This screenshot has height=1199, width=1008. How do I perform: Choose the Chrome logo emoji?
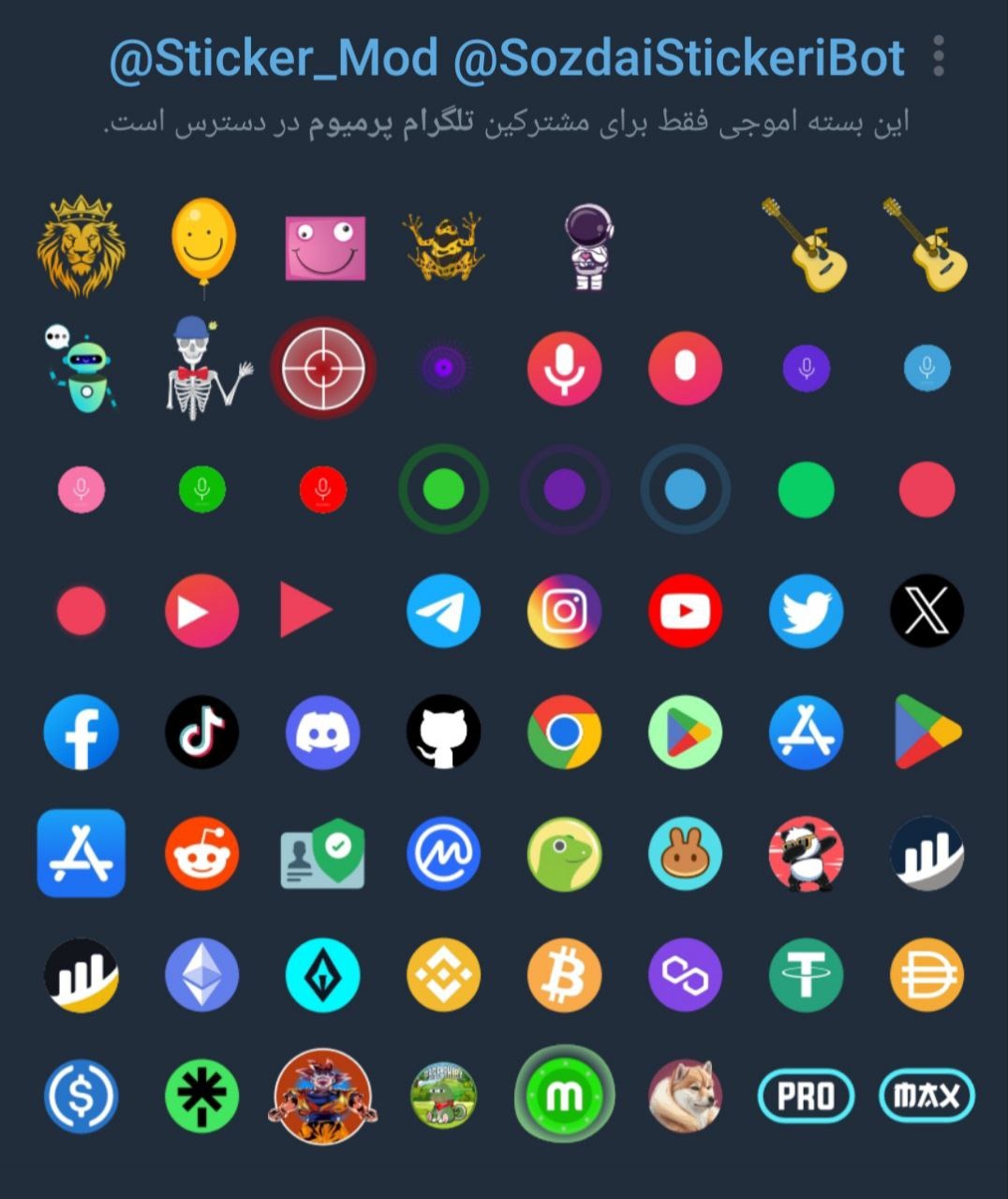click(564, 732)
